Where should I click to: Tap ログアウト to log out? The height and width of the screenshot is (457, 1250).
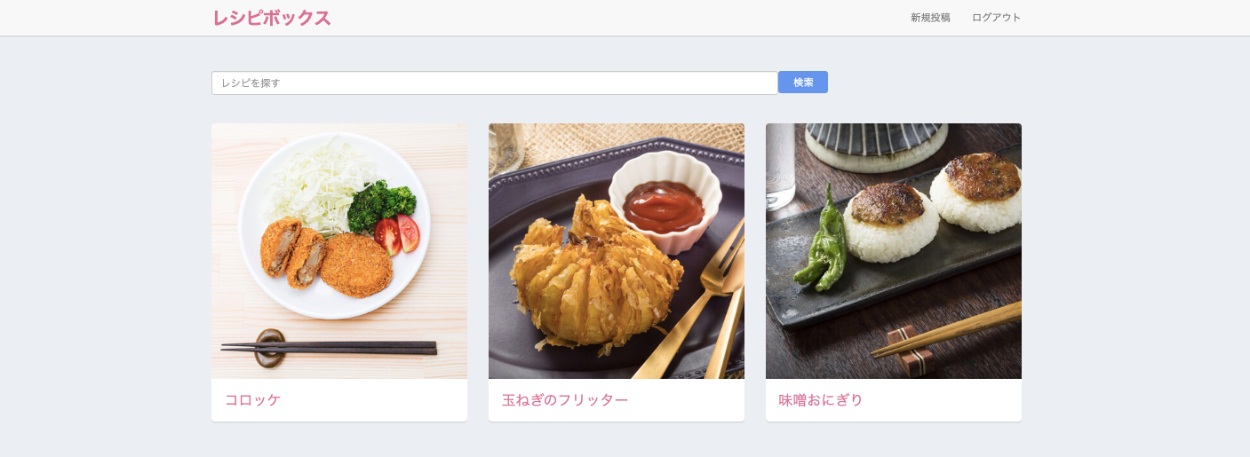(x=996, y=18)
